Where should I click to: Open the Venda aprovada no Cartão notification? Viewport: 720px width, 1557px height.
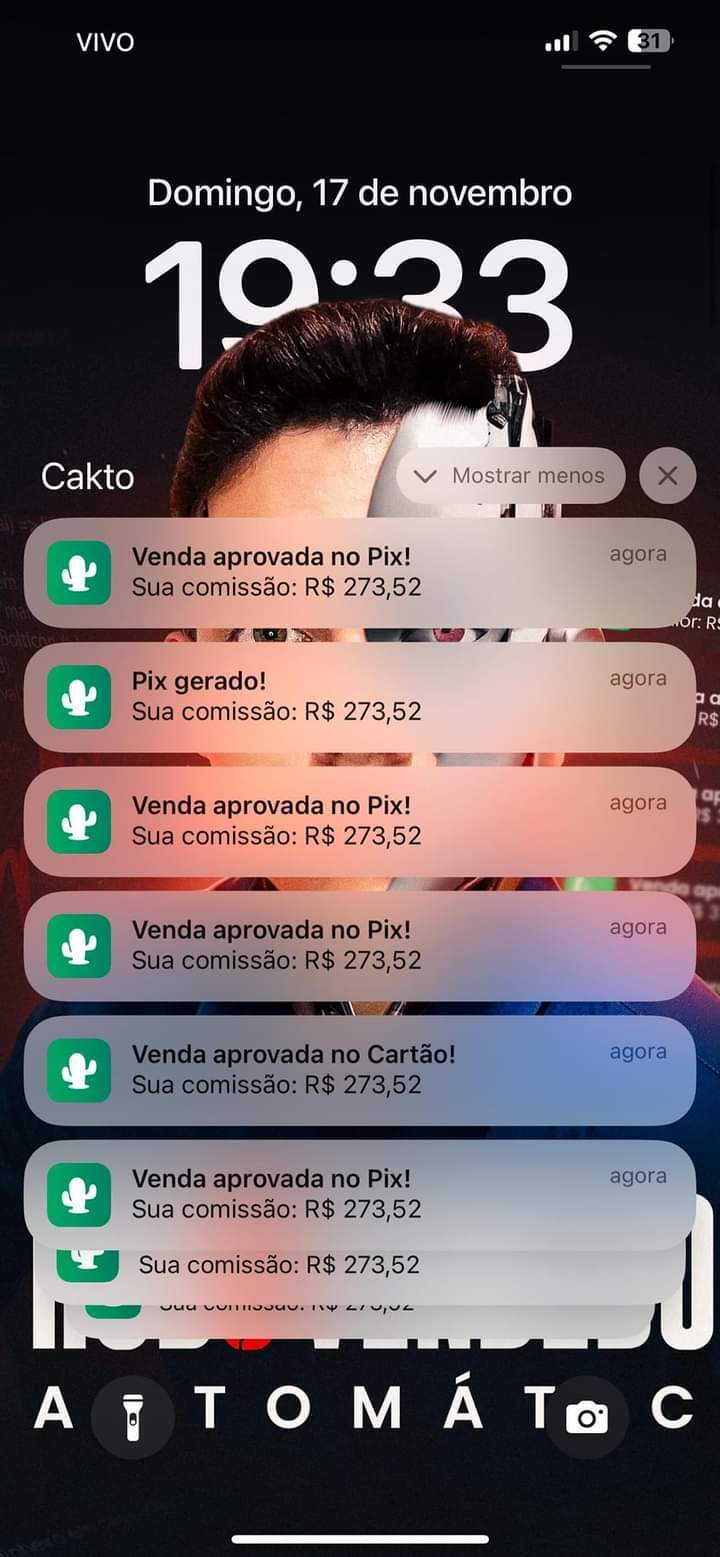[359, 1069]
